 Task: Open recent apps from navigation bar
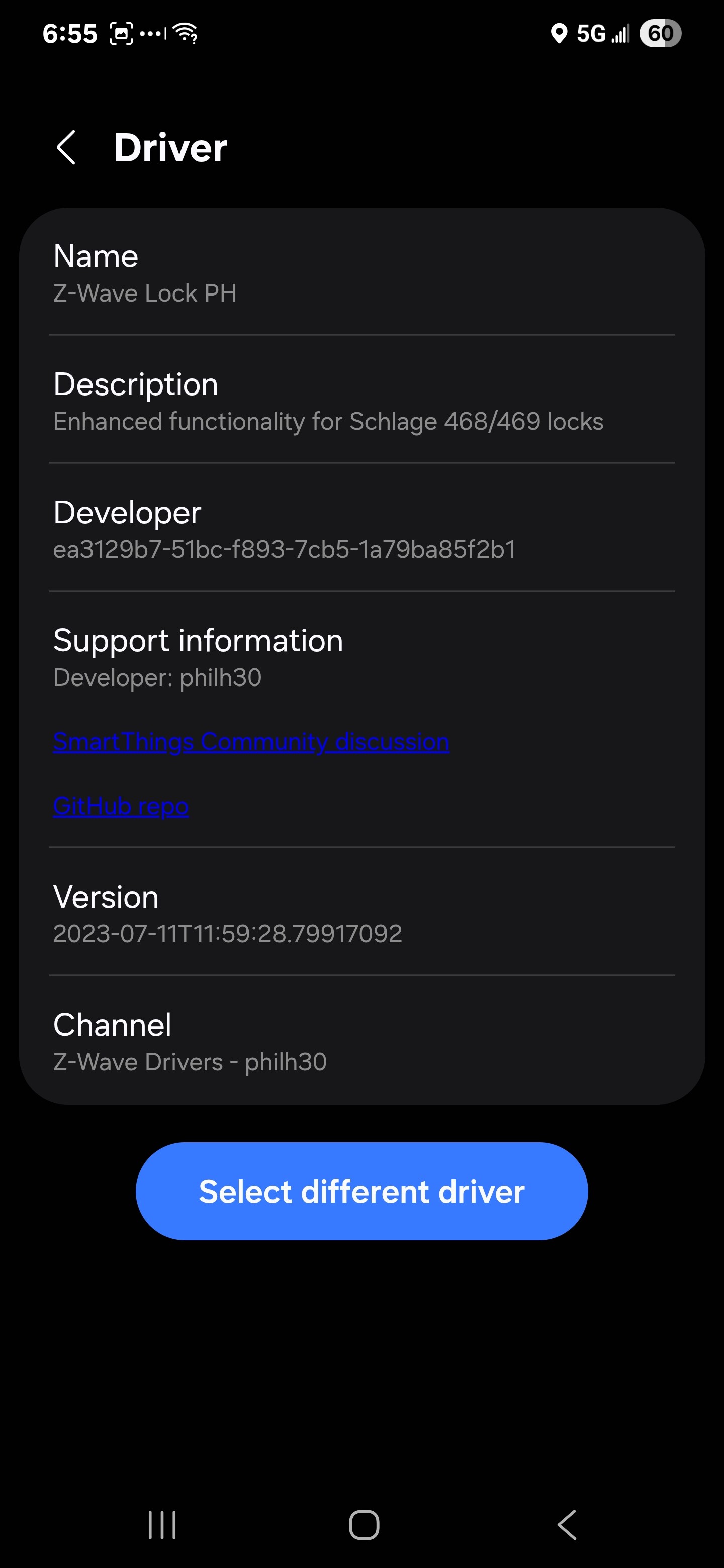point(162,1525)
